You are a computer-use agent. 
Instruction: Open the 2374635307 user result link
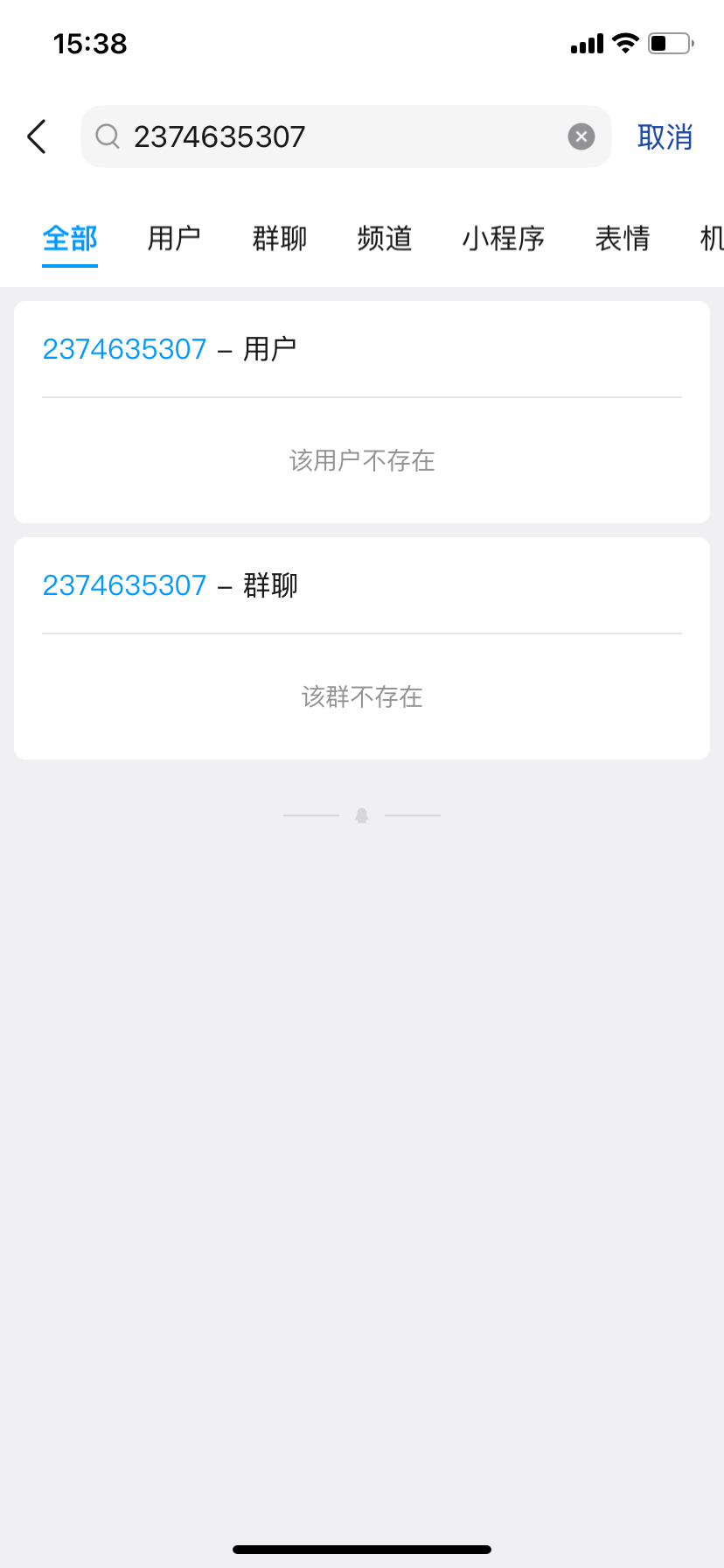[x=123, y=347]
